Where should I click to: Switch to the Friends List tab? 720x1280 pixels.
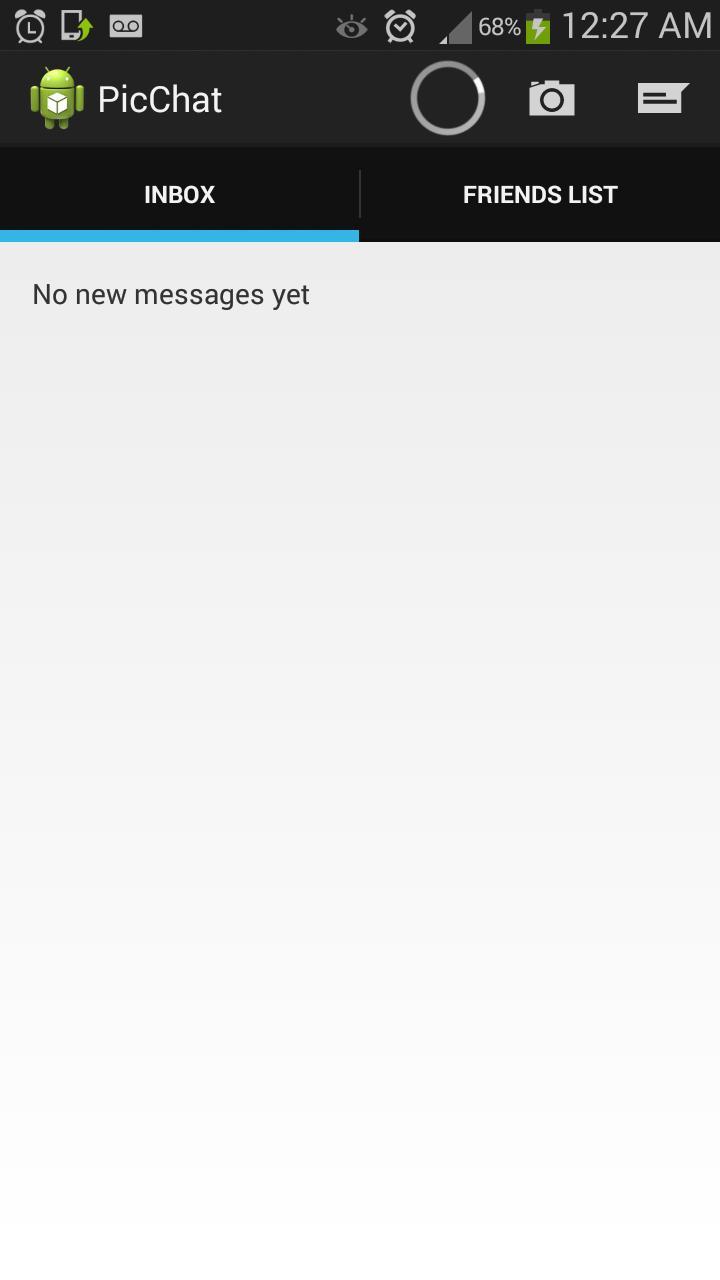[x=540, y=193]
